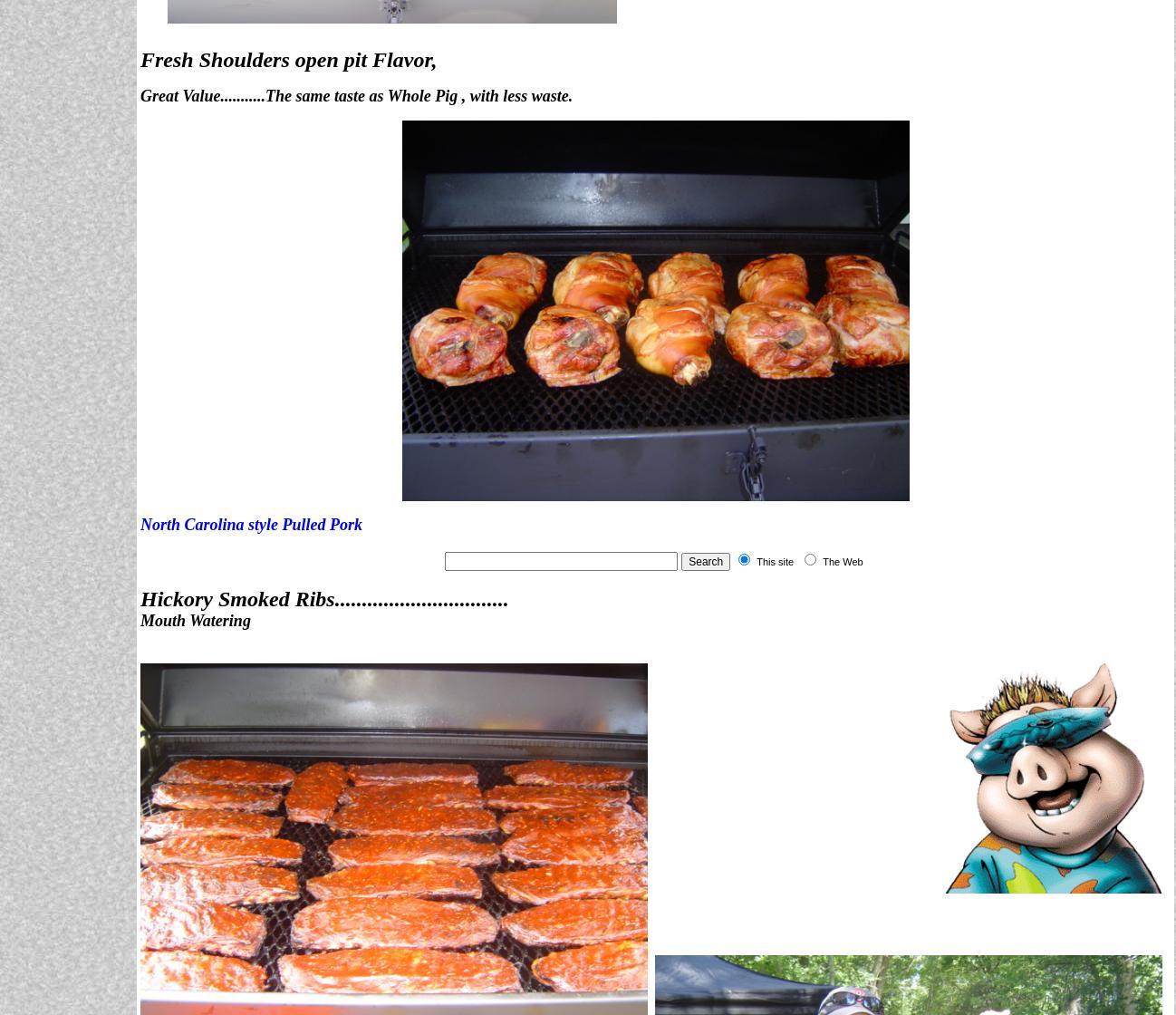Tap the Search button
1176x1015 pixels.
pyautogui.click(x=705, y=562)
